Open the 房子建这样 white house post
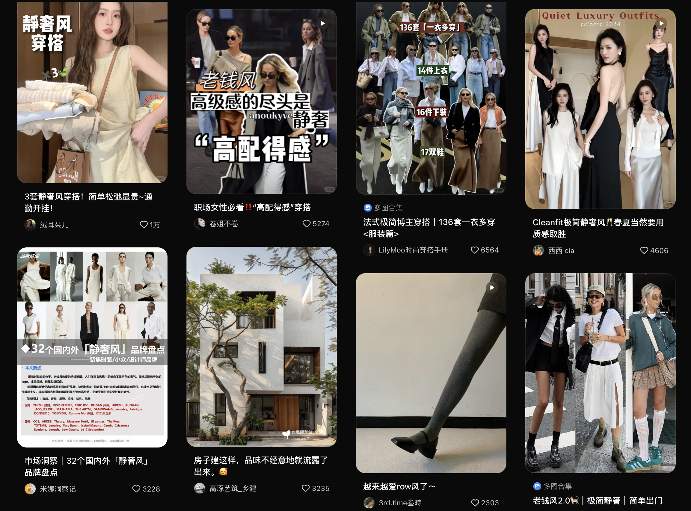This screenshot has height=511, width=691. pos(261,347)
